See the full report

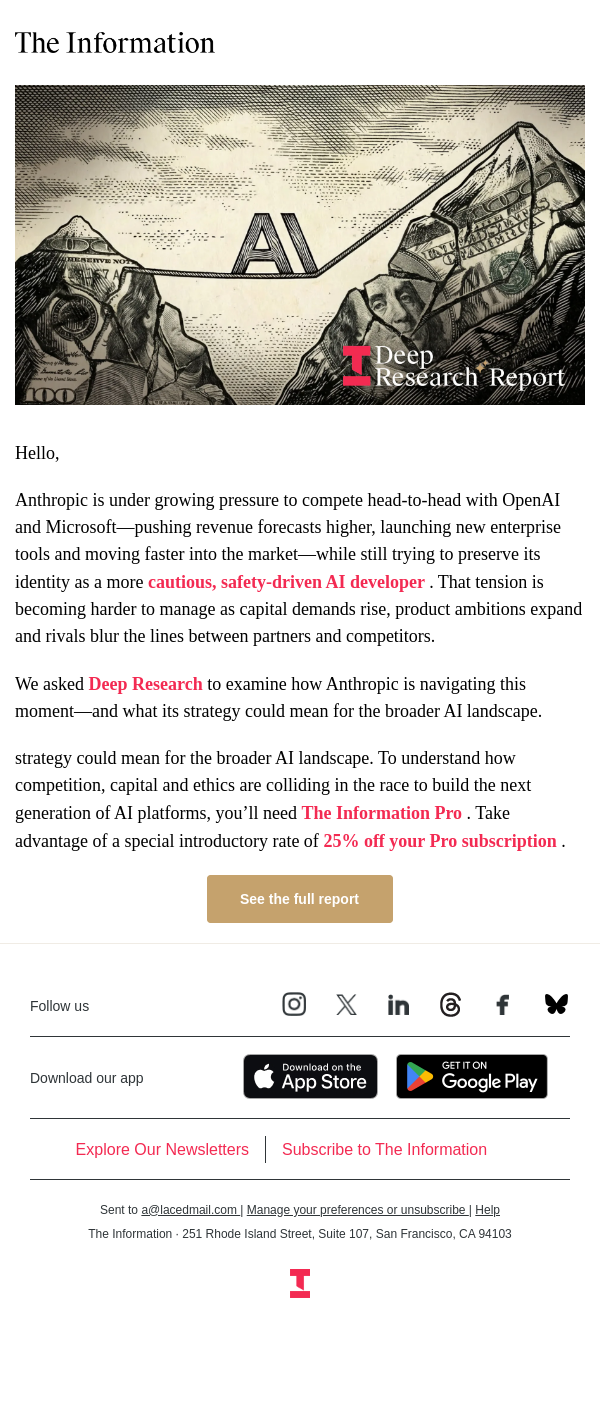(x=299, y=899)
